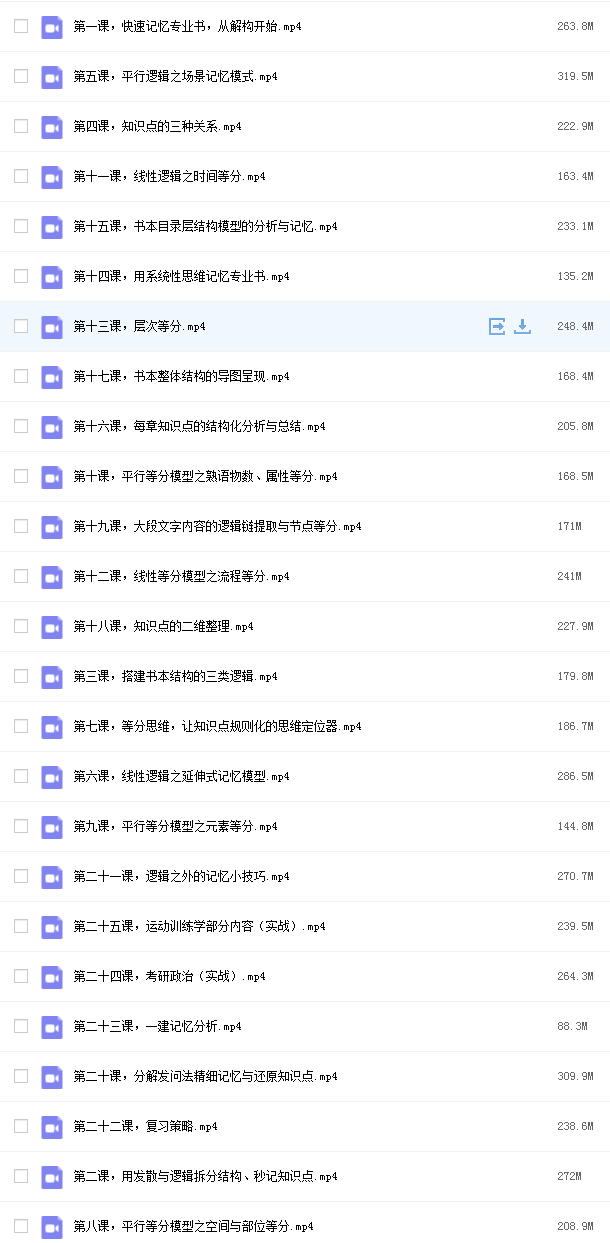Open 第十九课 大段文字内容 video
The image size is (610, 1243).
(217, 526)
